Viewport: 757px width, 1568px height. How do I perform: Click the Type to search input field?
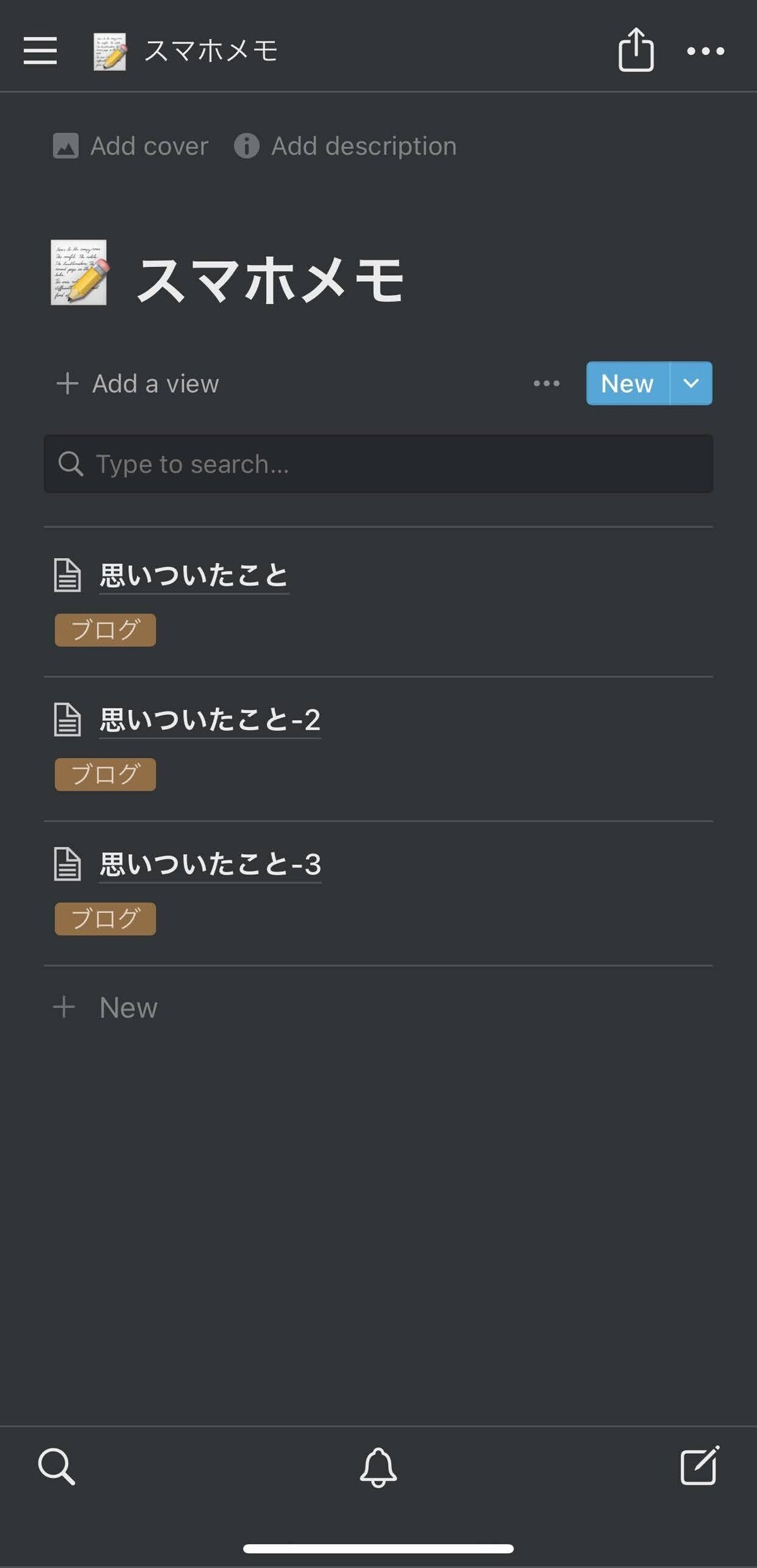click(x=378, y=464)
